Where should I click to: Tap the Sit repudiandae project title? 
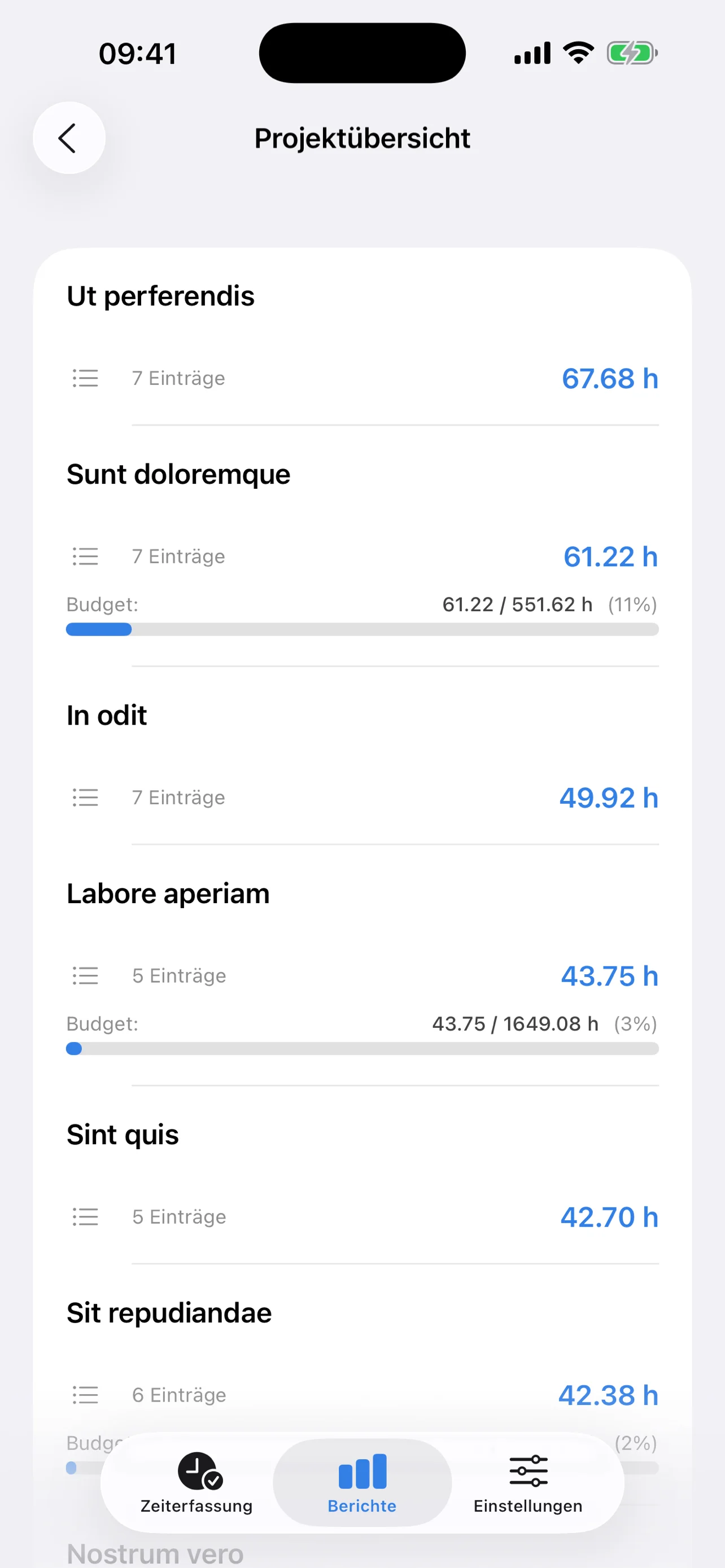(169, 1312)
